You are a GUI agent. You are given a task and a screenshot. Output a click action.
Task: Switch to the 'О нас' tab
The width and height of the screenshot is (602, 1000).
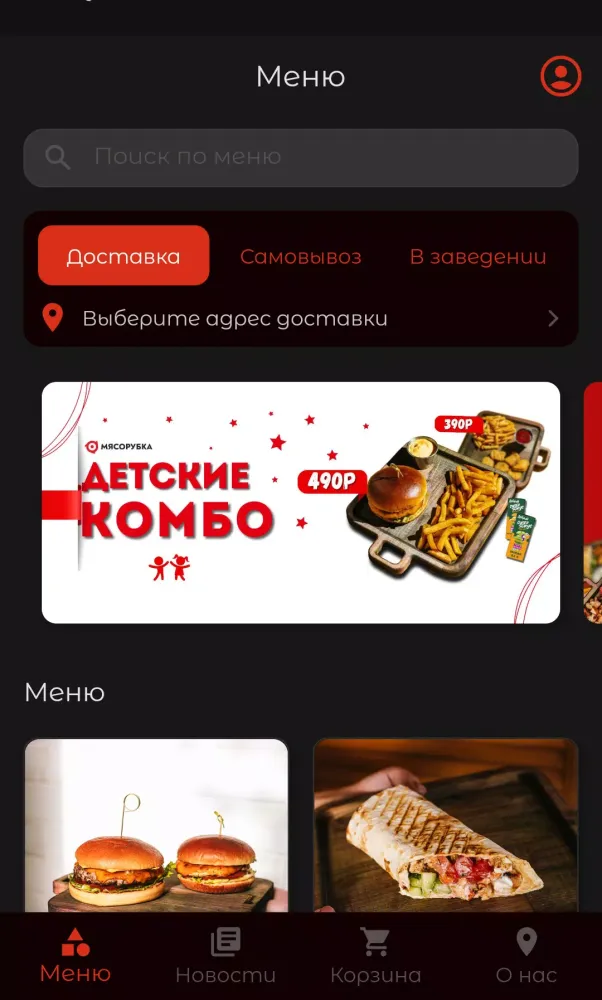526,956
